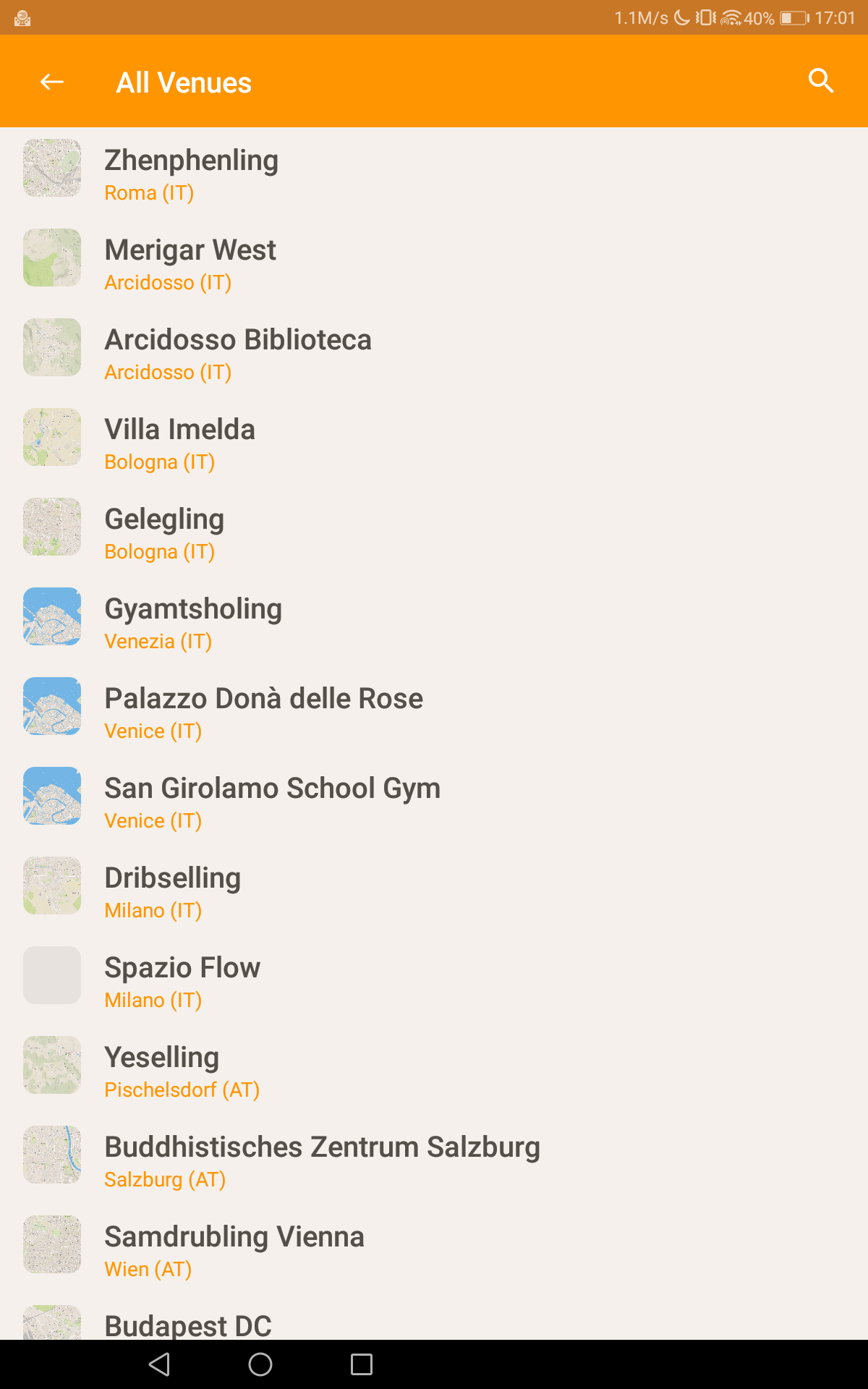Screen dimensions: 868x1389
Task: Open the venue search
Action: pos(820,81)
